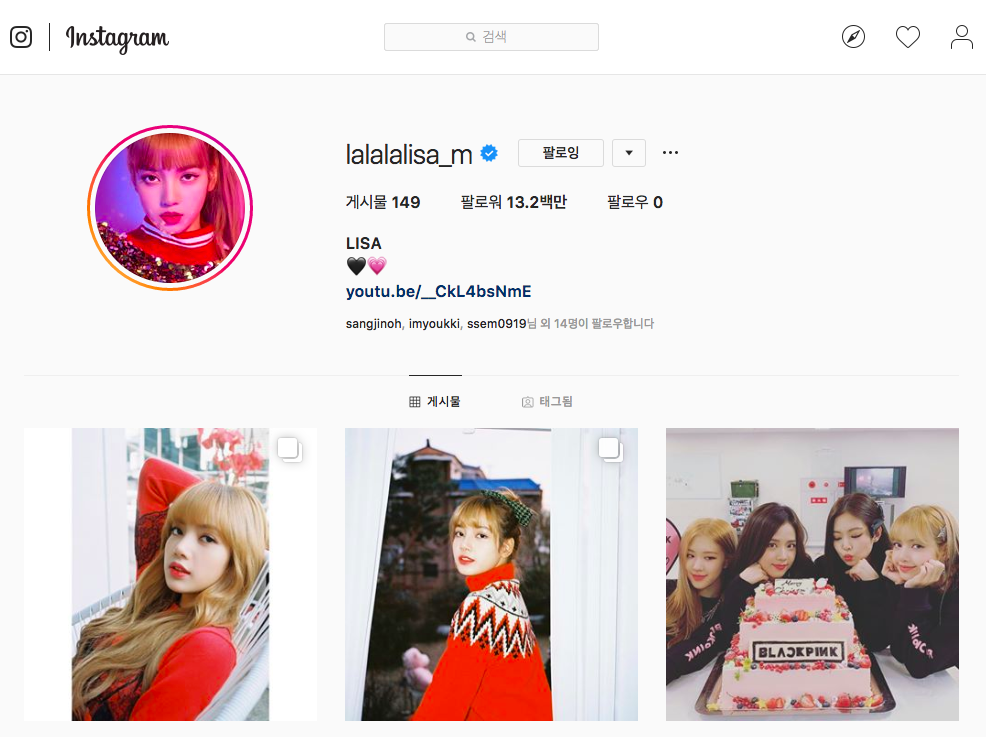The height and width of the screenshot is (737, 986).
Task: Tap the 팔로잉 following button
Action: click(561, 153)
